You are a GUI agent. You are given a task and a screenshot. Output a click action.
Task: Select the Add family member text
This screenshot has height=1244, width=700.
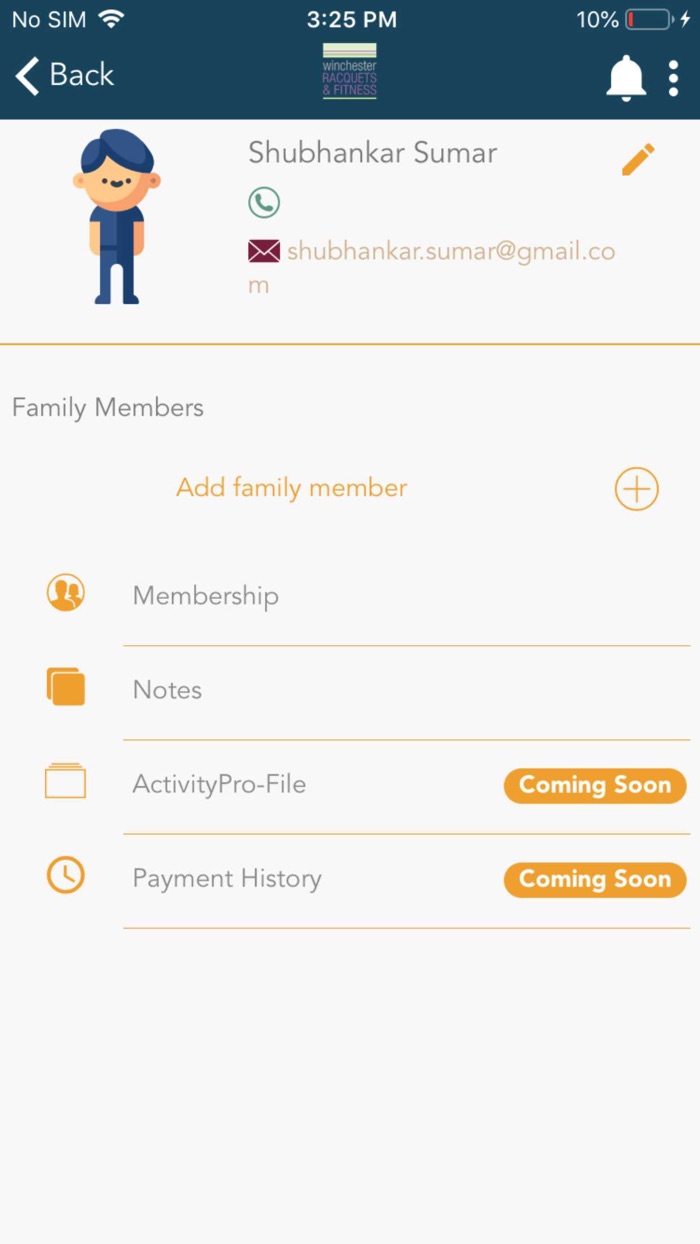click(x=291, y=488)
